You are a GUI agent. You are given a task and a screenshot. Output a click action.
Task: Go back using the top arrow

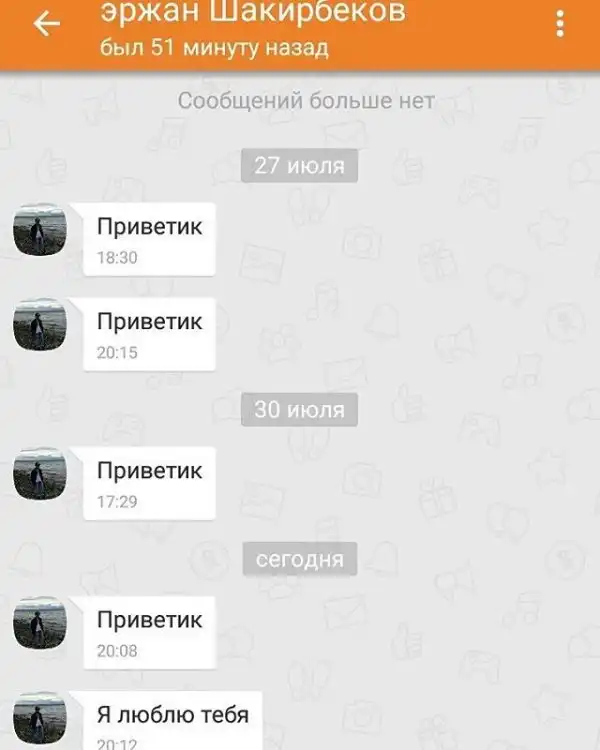(46, 25)
